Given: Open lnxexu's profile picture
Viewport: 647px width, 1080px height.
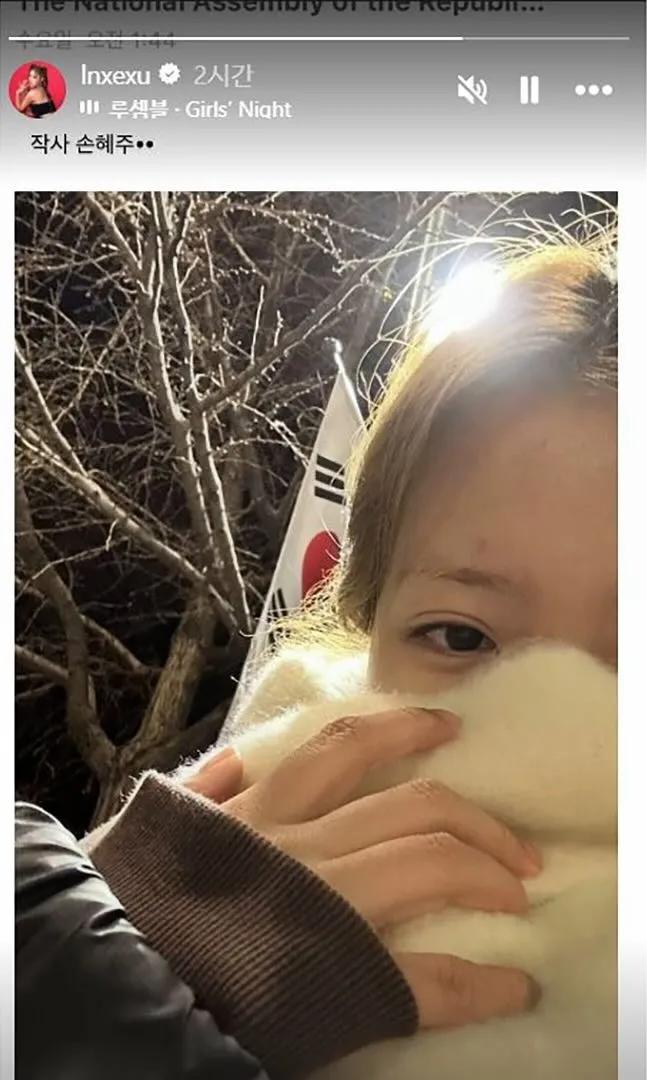Looking at the screenshot, I should (37, 89).
